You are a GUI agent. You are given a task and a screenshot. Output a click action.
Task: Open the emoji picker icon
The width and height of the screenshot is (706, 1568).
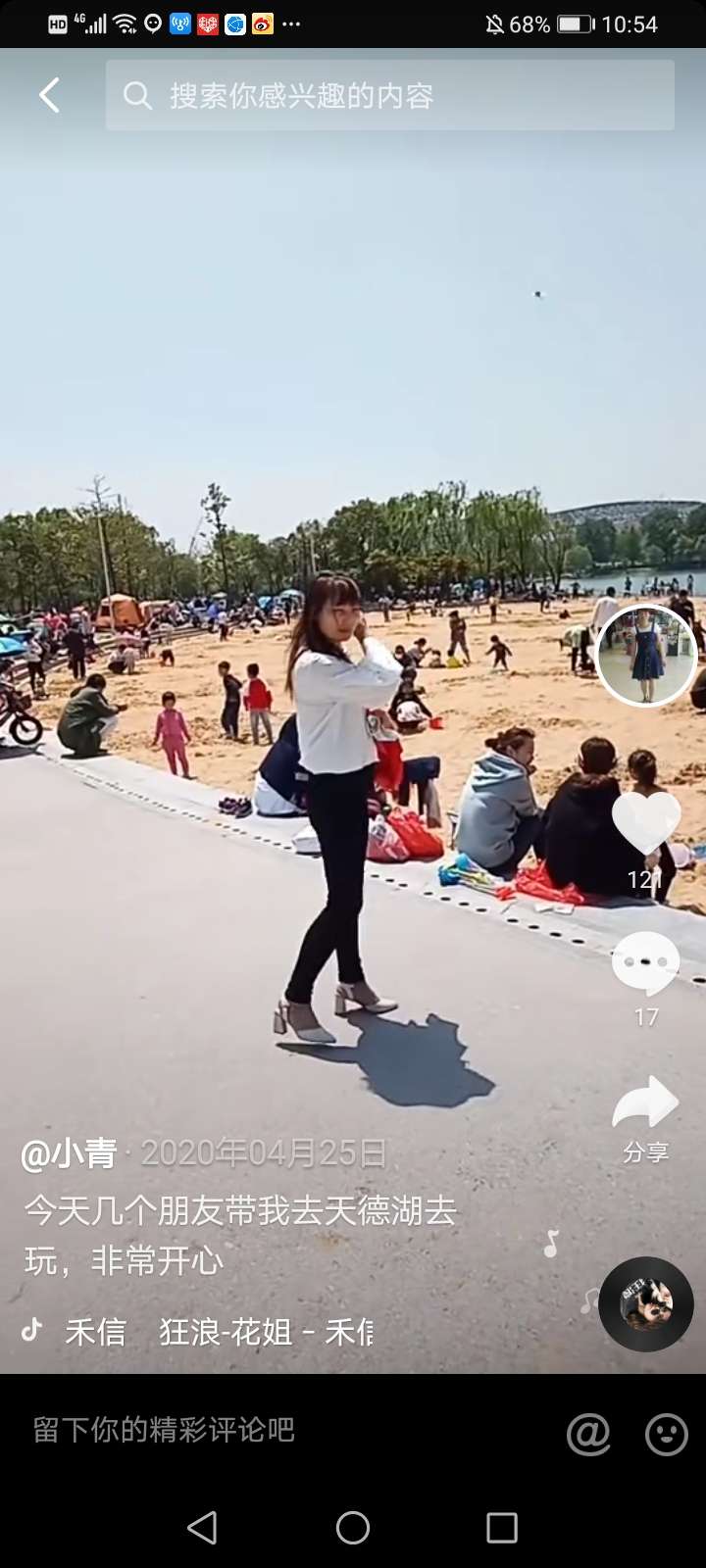tap(666, 1434)
